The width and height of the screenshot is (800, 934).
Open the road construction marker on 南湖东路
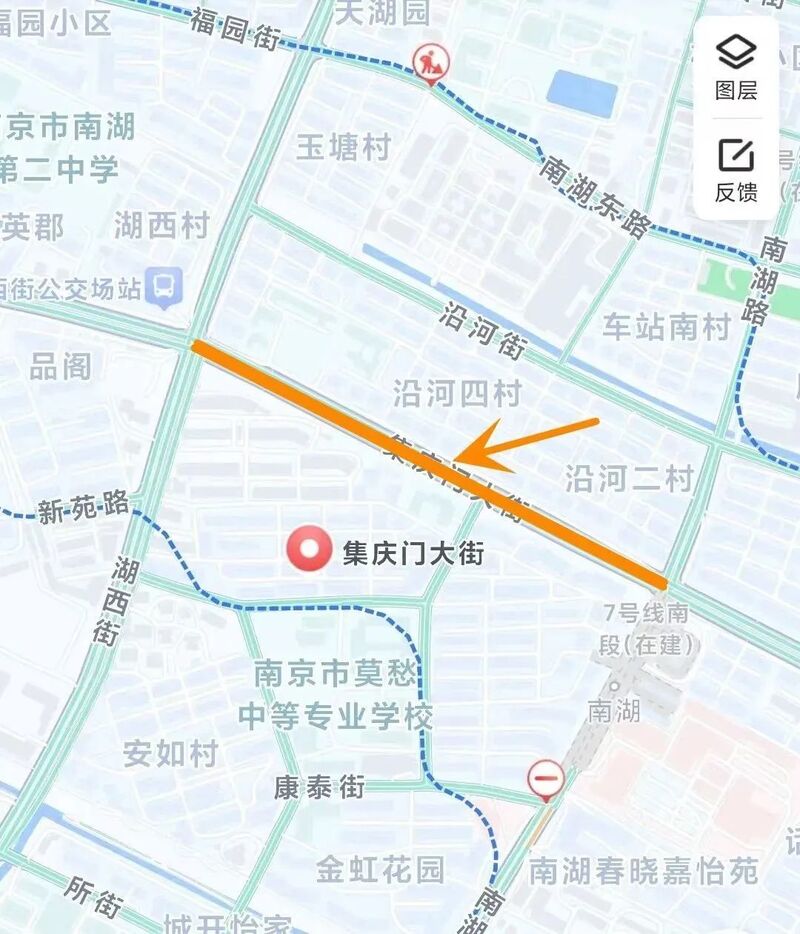431,64
